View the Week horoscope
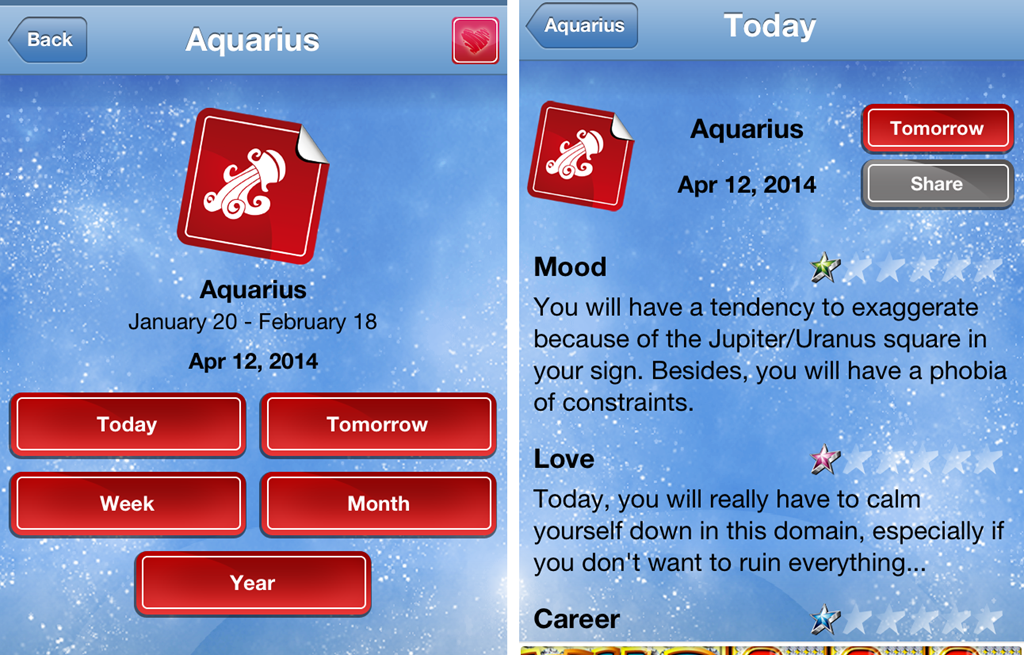Screen dimensions: 1024x655 click(127, 504)
